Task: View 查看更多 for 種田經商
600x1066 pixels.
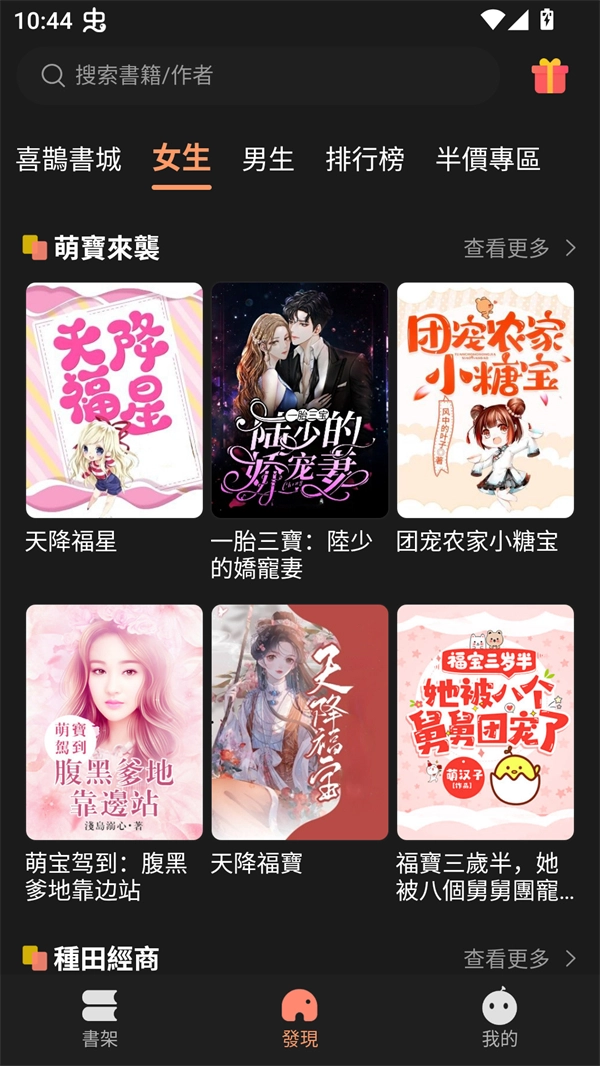Action: pos(520,959)
